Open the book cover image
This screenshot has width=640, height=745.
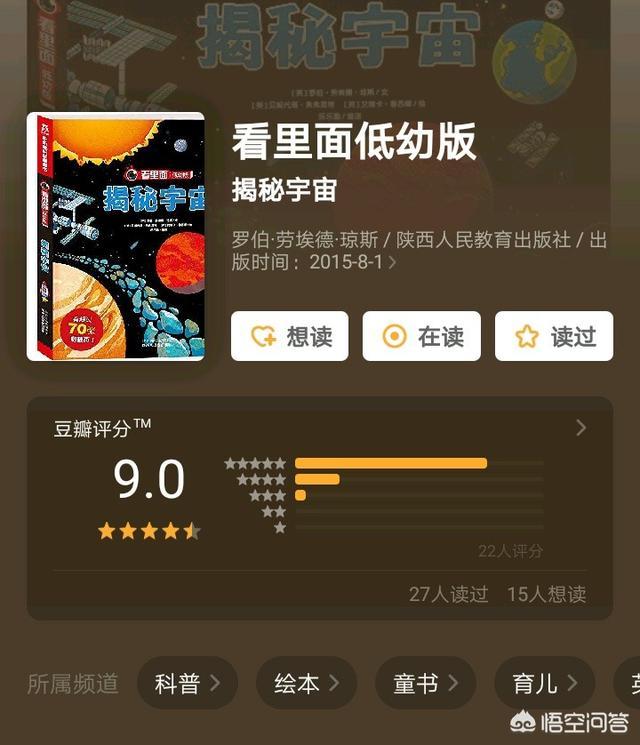116,237
